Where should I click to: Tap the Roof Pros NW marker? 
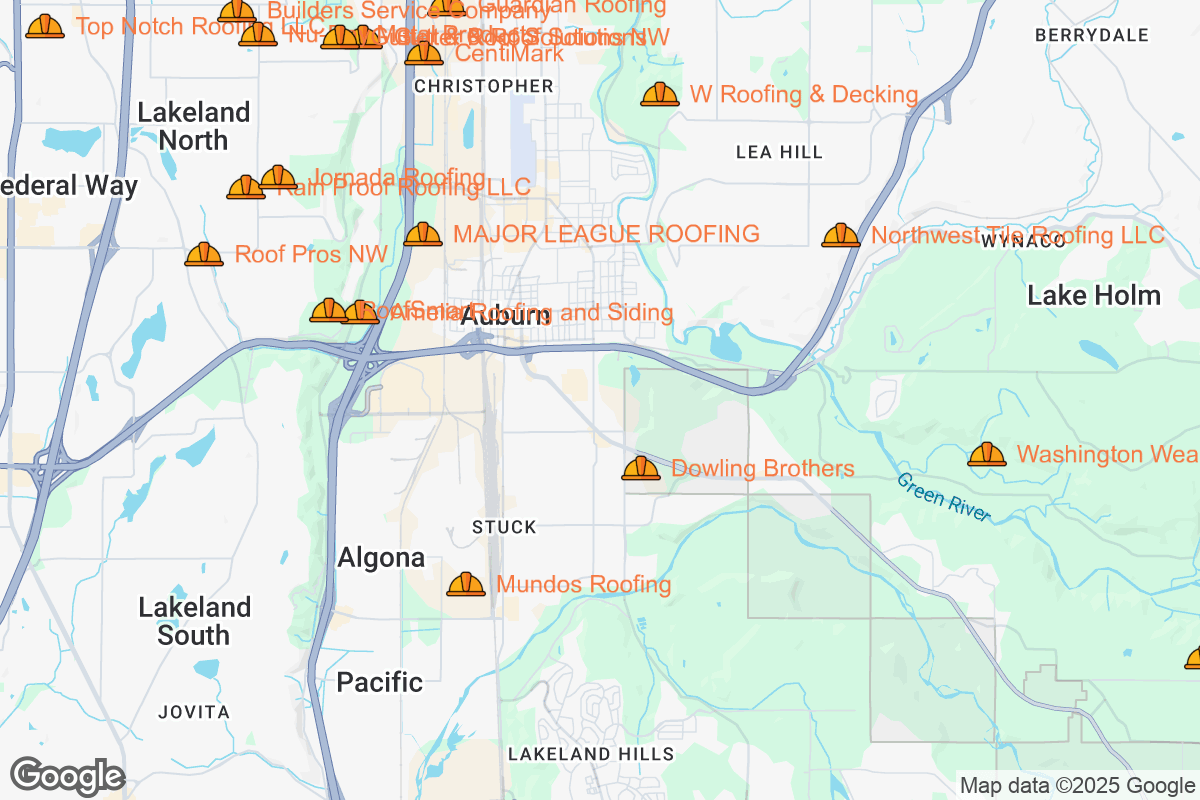204,255
